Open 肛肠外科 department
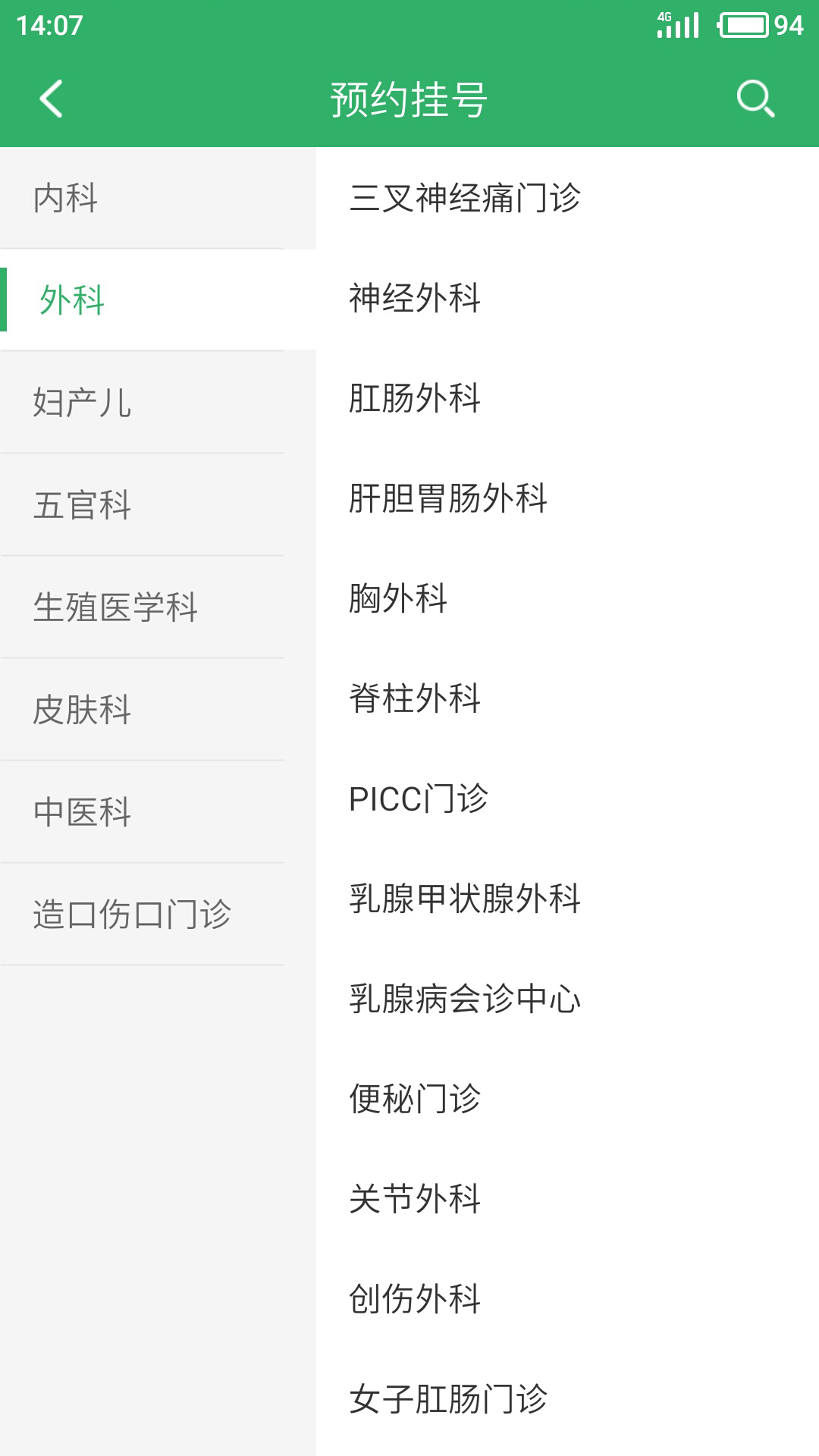 pos(415,398)
